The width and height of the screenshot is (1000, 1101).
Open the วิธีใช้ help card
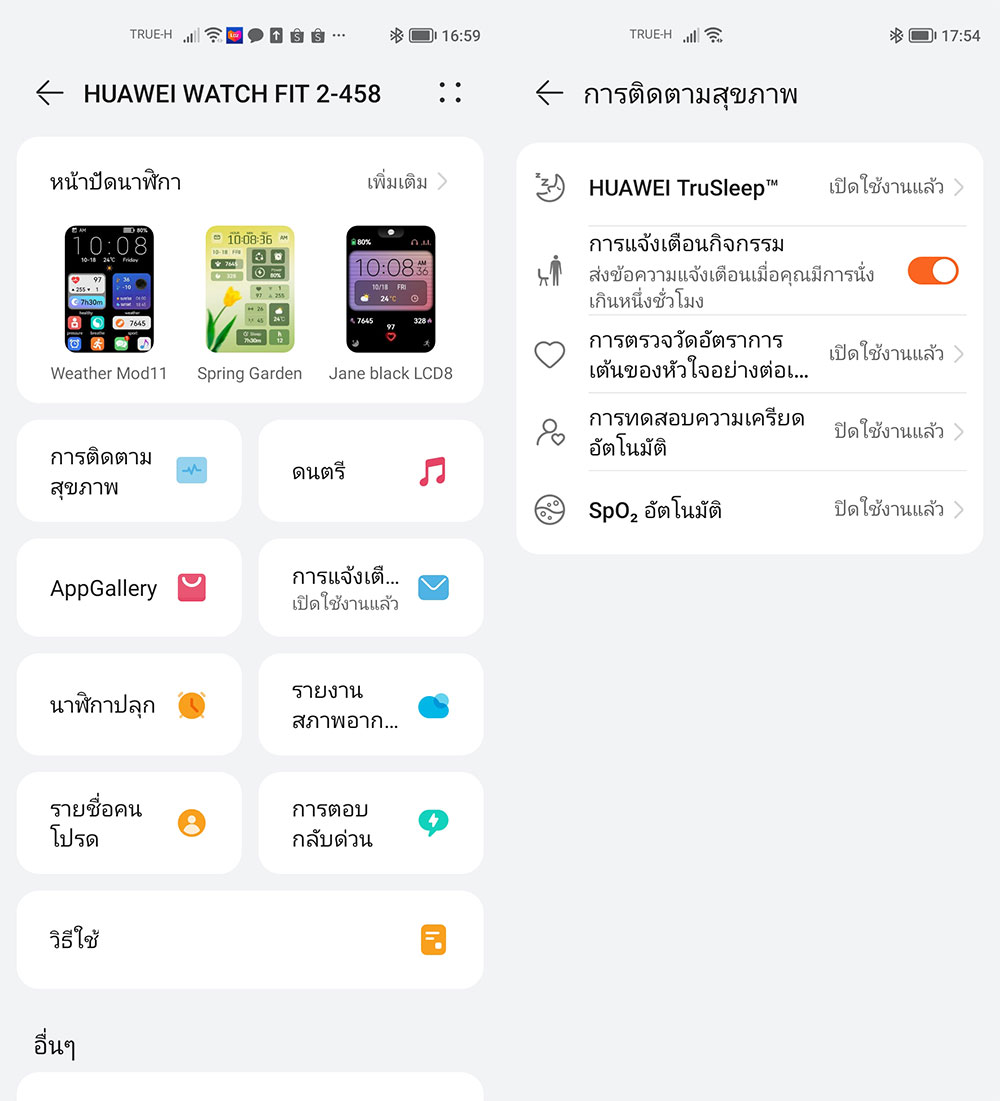[250, 940]
